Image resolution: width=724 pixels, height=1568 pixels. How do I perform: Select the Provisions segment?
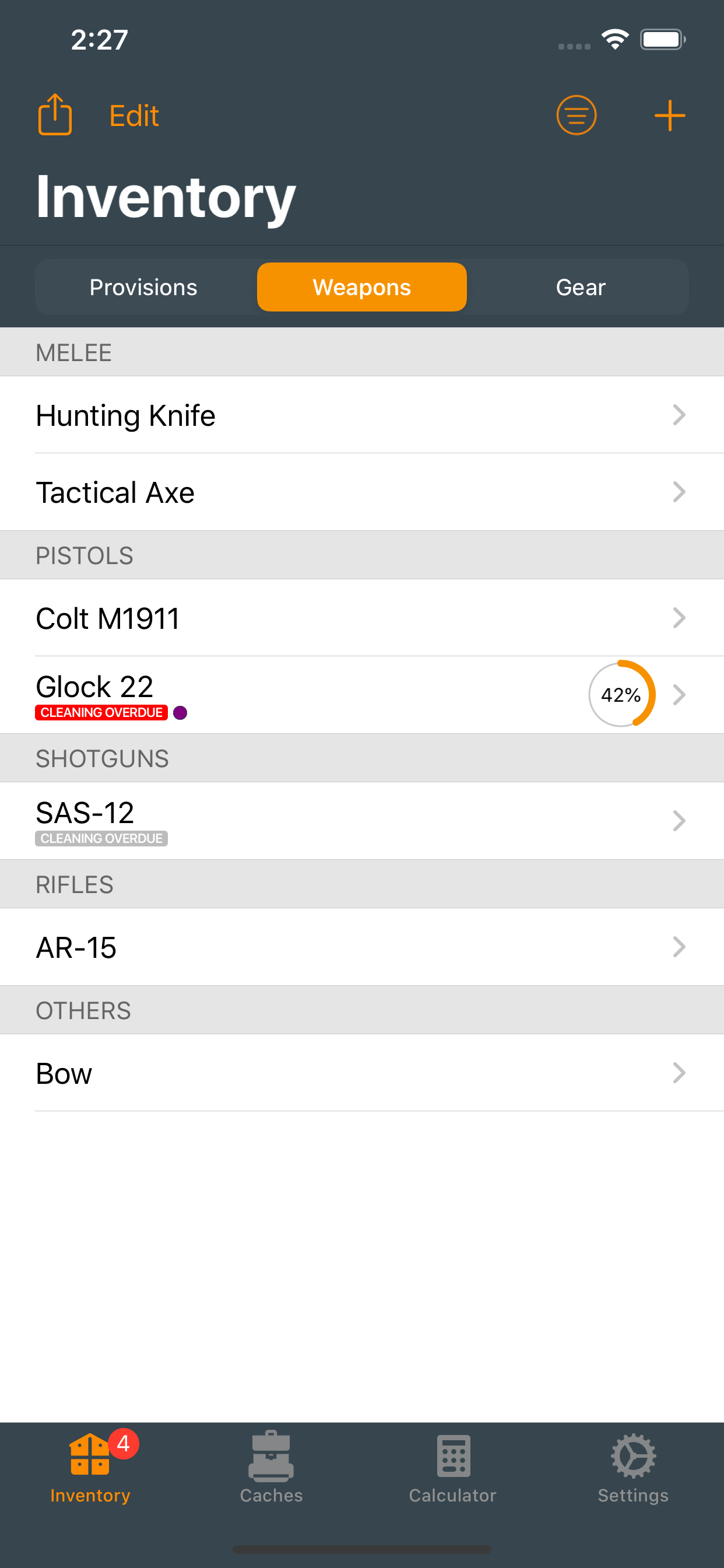tap(143, 286)
